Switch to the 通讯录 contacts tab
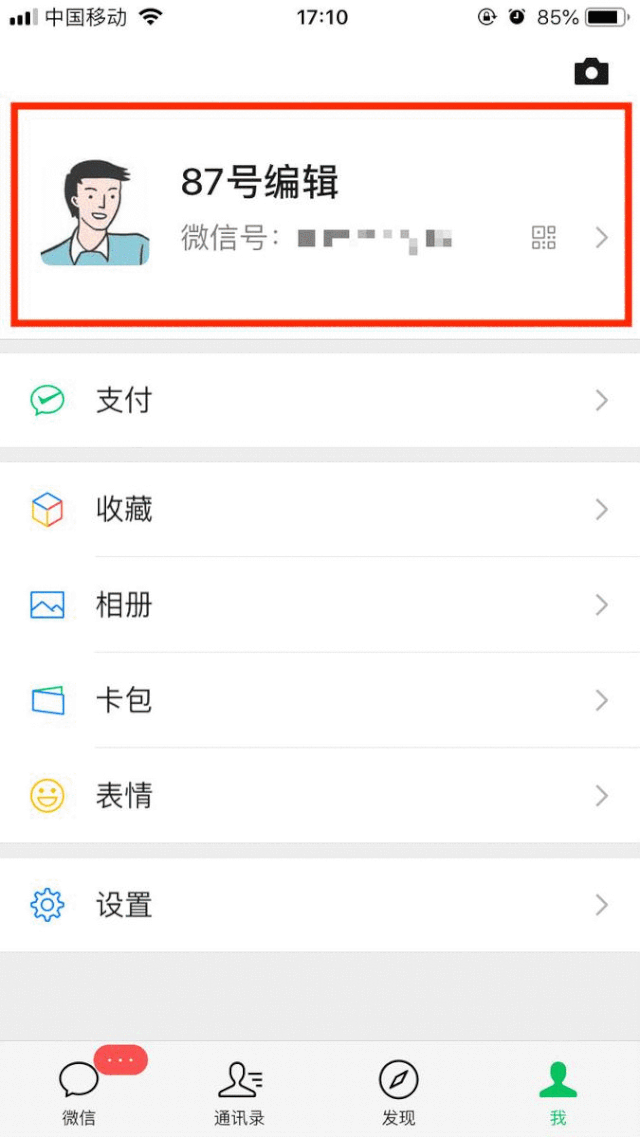Image resolution: width=640 pixels, height=1137 pixels. 239,1092
